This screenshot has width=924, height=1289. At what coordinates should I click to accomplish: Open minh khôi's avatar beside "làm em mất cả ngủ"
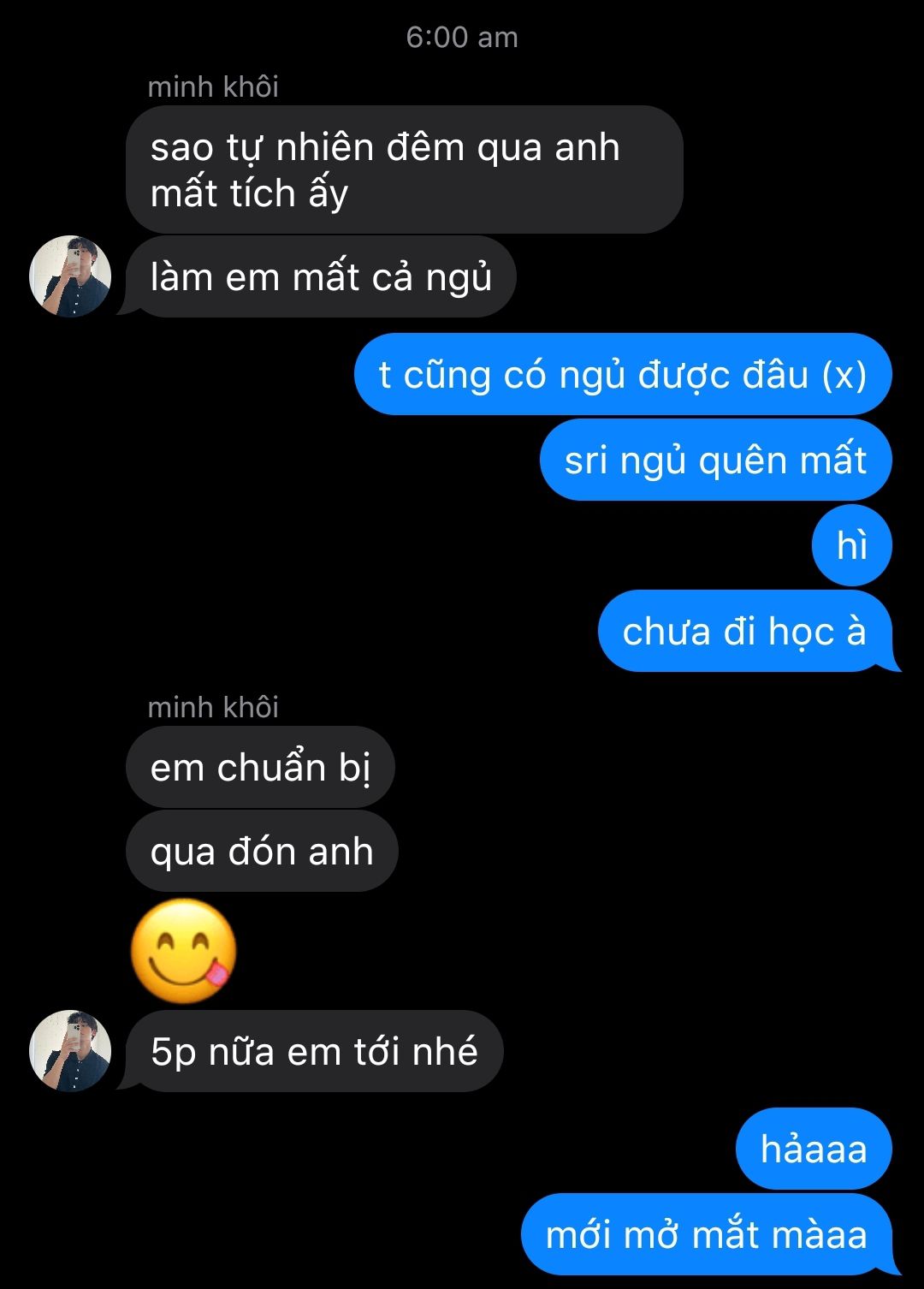(70, 276)
